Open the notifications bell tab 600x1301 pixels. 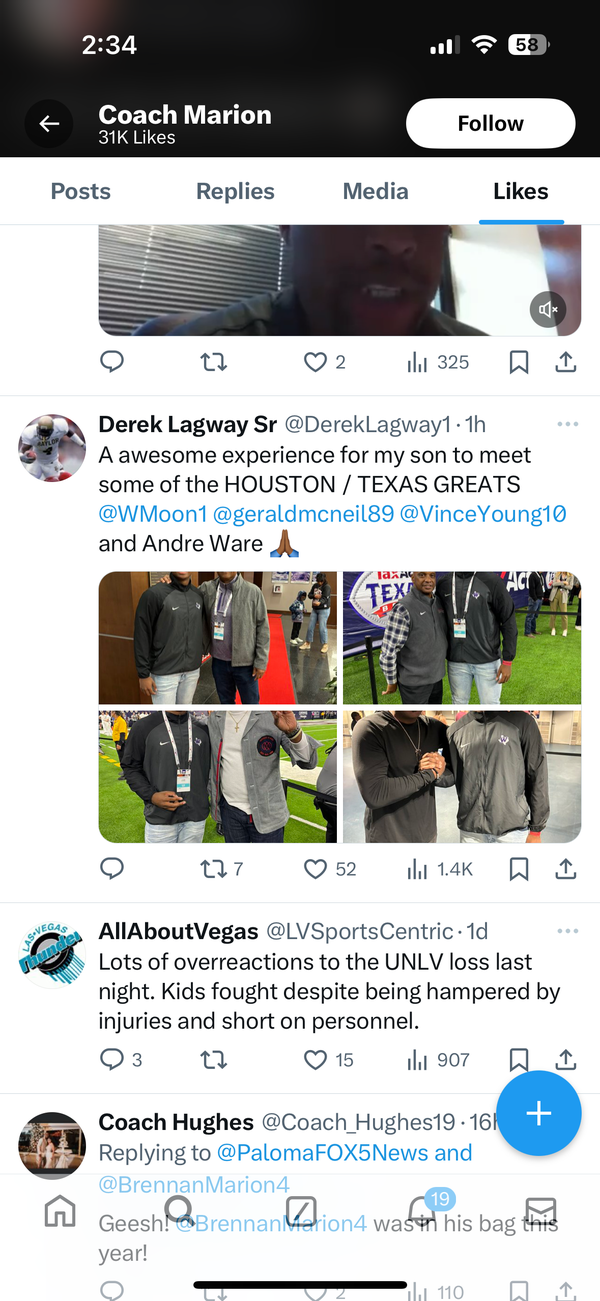[420, 1211]
